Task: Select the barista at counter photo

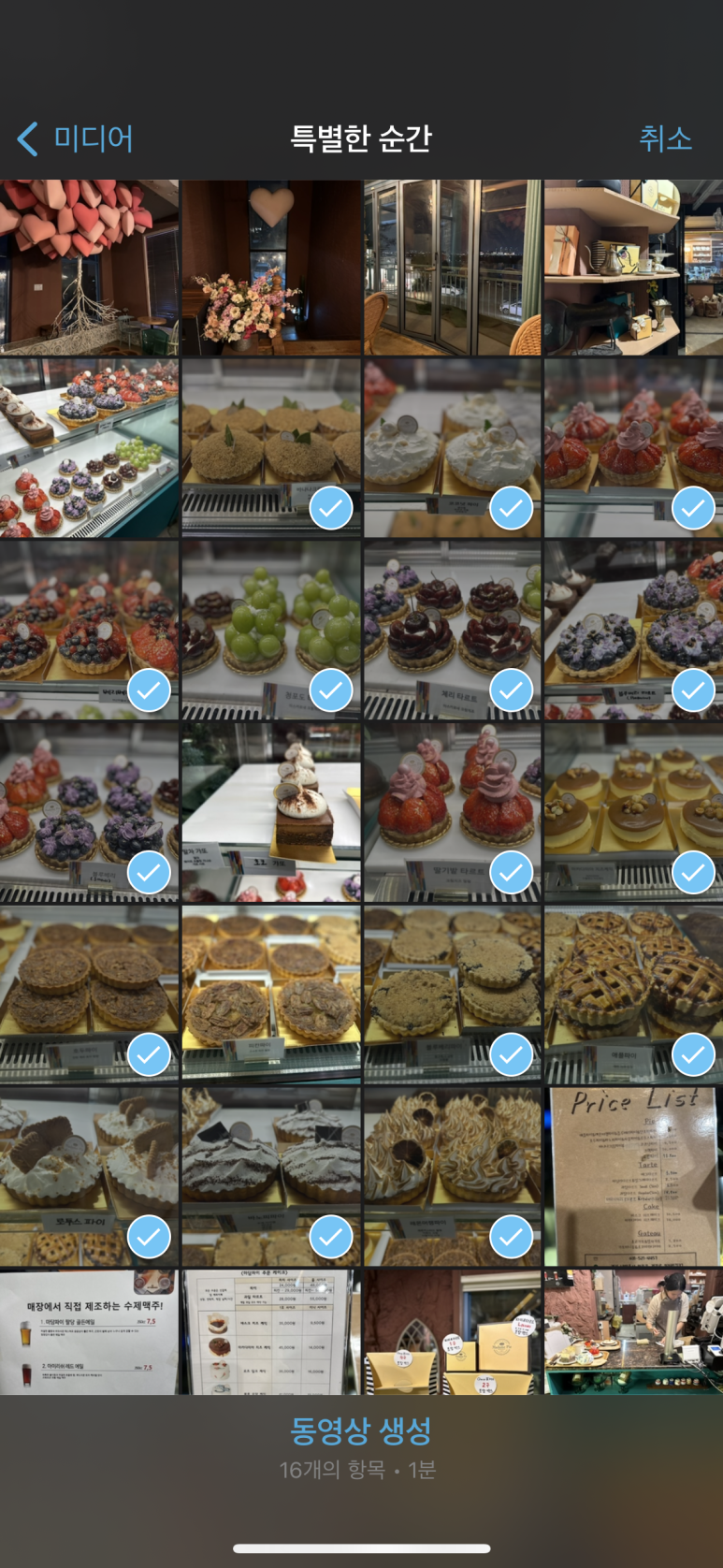Action: tap(633, 1331)
